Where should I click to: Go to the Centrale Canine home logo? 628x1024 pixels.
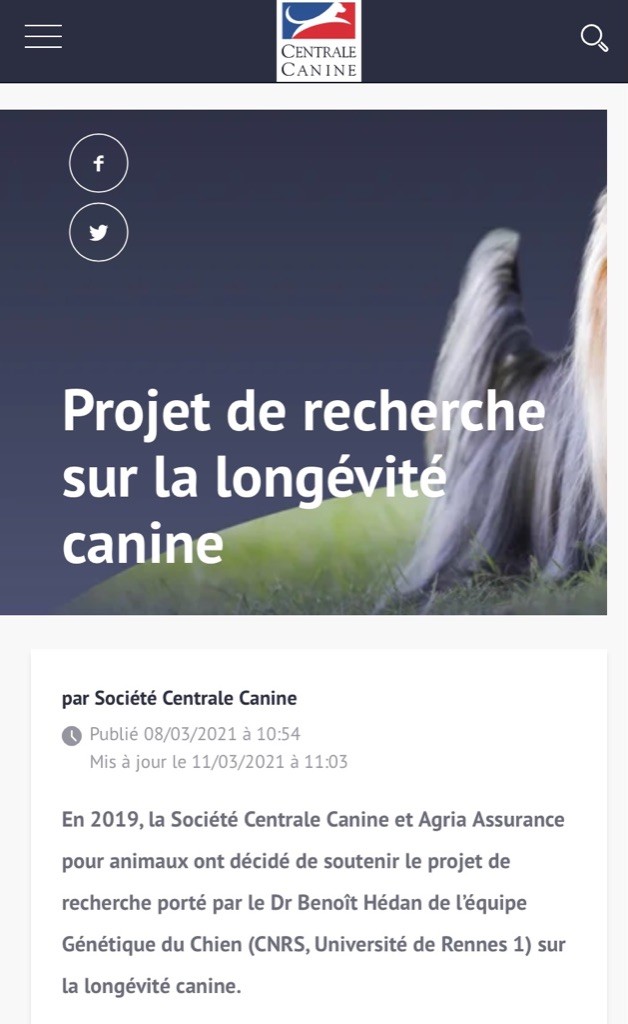click(x=318, y=41)
